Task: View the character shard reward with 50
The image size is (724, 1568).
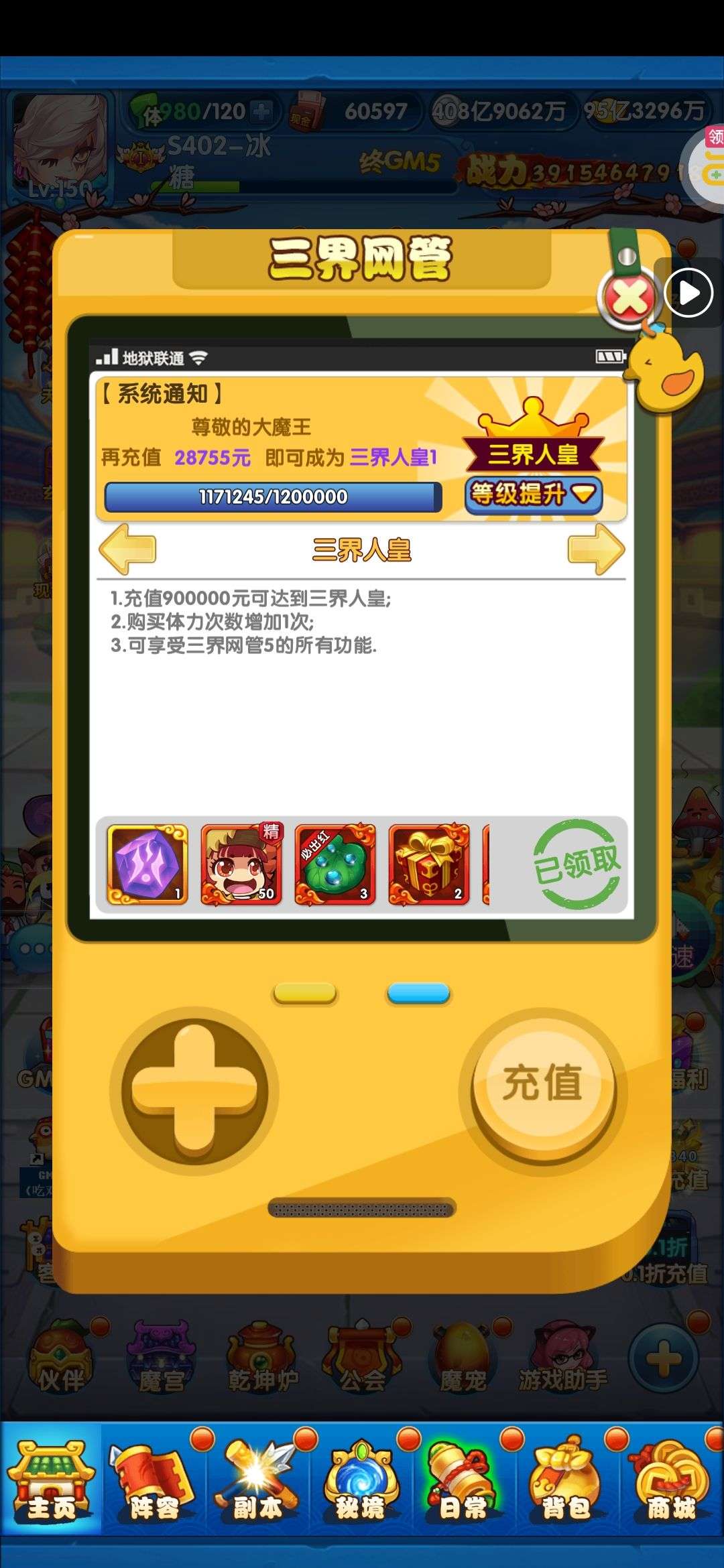Action: click(242, 864)
